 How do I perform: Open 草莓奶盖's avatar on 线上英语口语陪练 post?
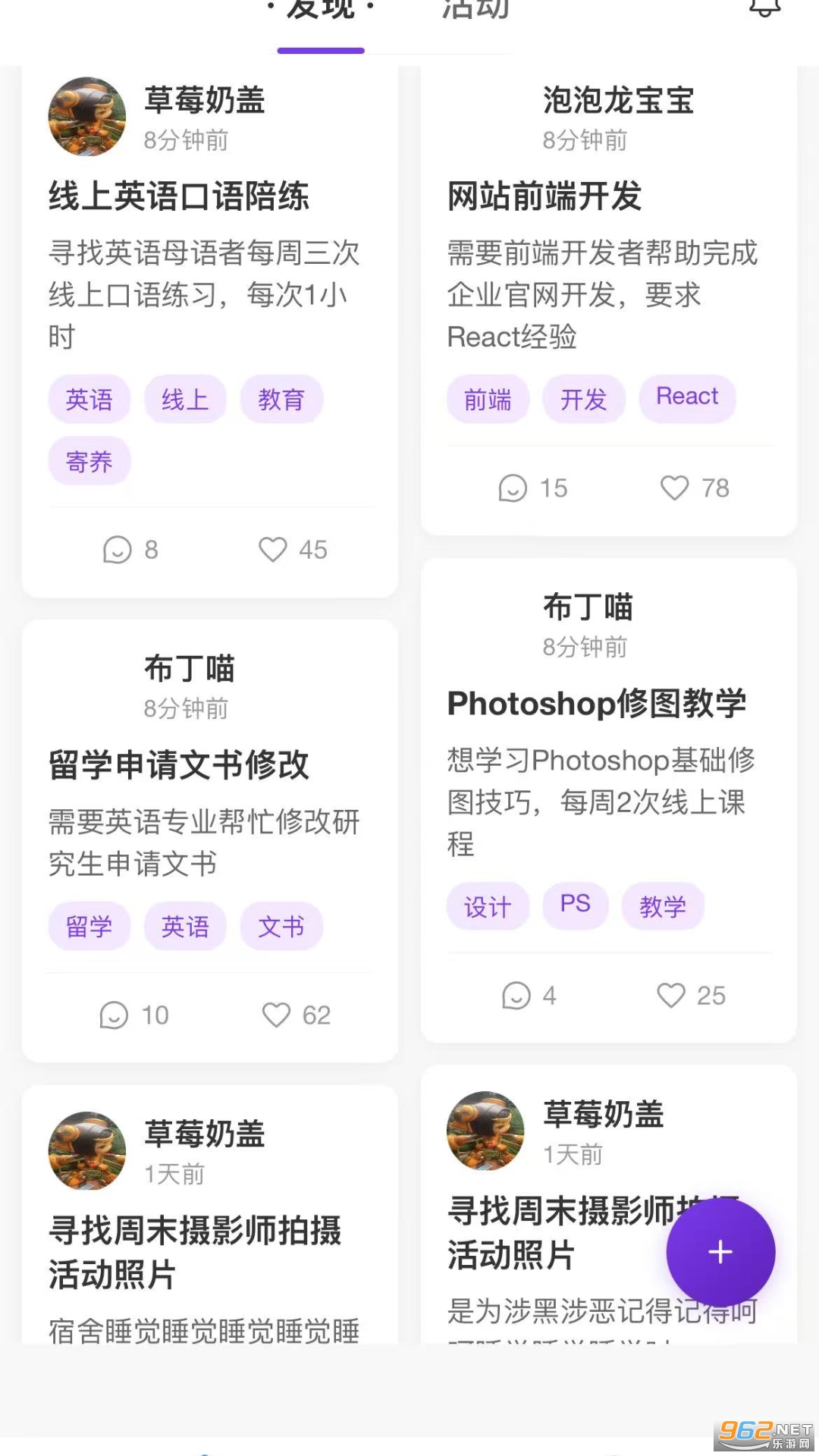87,117
